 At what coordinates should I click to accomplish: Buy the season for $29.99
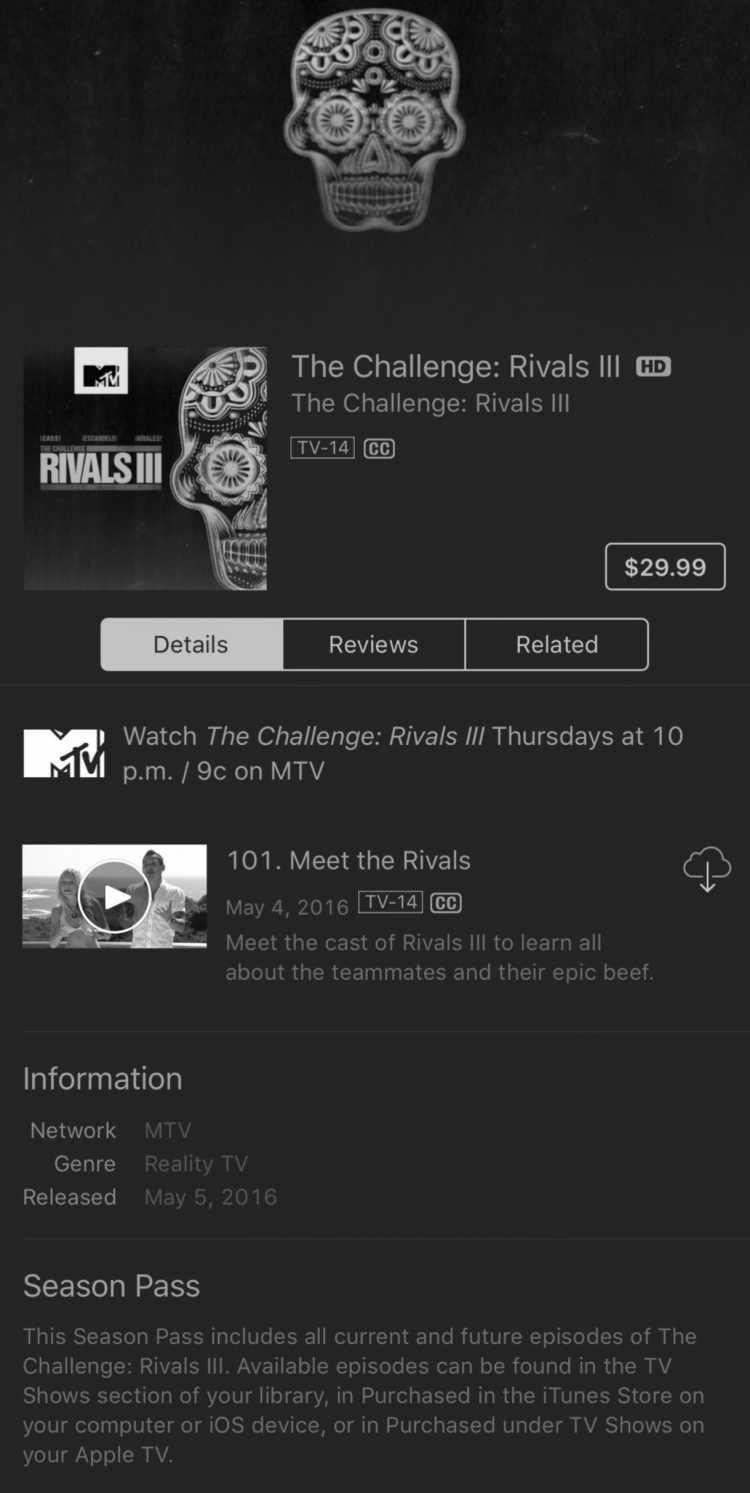click(665, 567)
